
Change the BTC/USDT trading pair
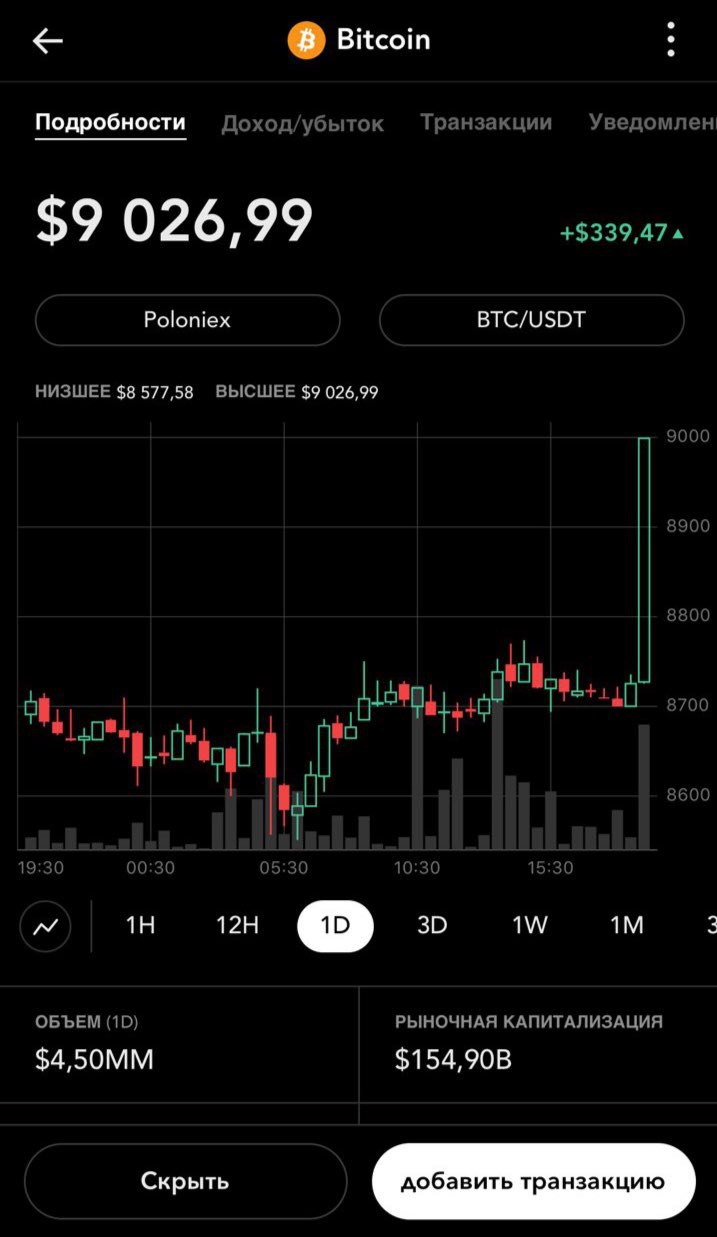[x=531, y=320]
